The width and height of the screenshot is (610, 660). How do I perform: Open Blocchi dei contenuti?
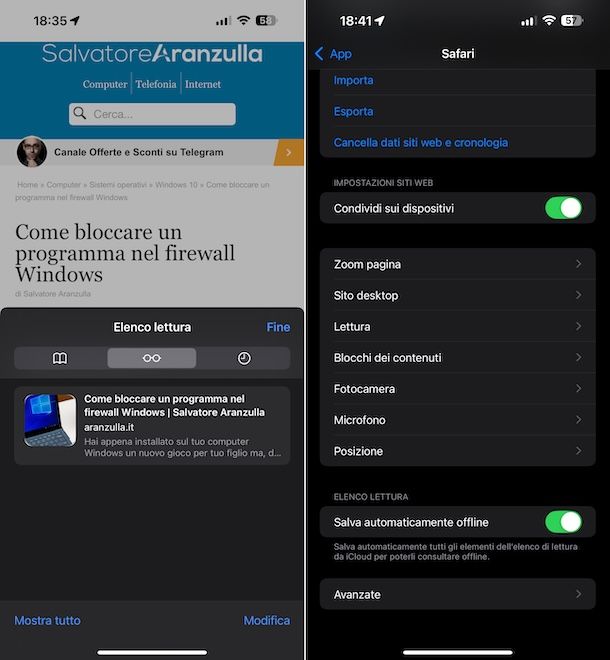(457, 357)
